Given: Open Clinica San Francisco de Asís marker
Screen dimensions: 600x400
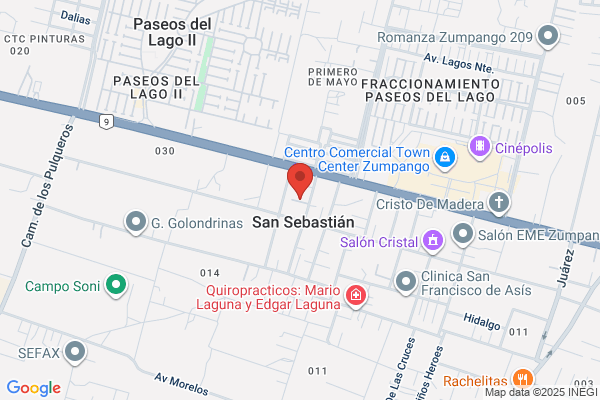Looking at the screenshot, I should 406,282.
